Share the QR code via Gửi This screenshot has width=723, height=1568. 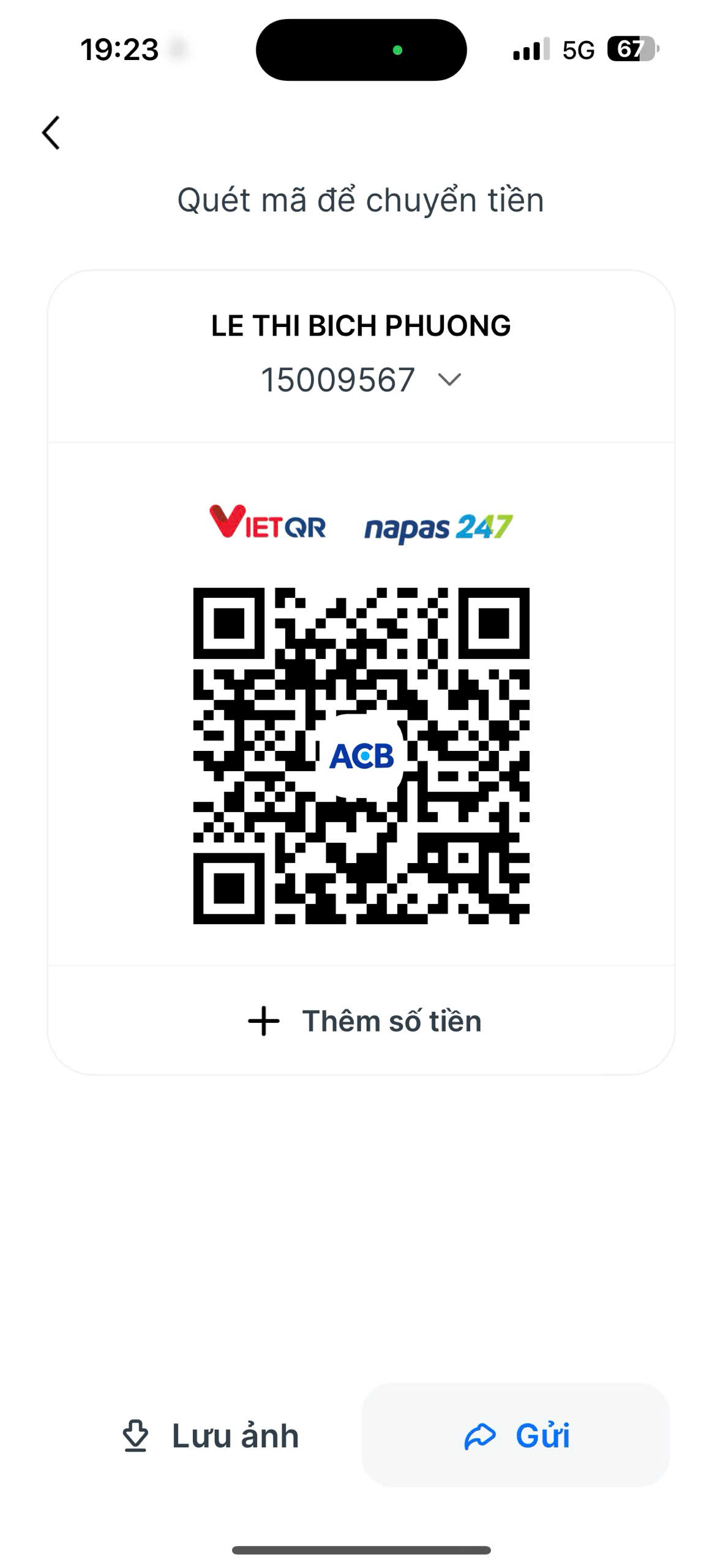point(515,1434)
